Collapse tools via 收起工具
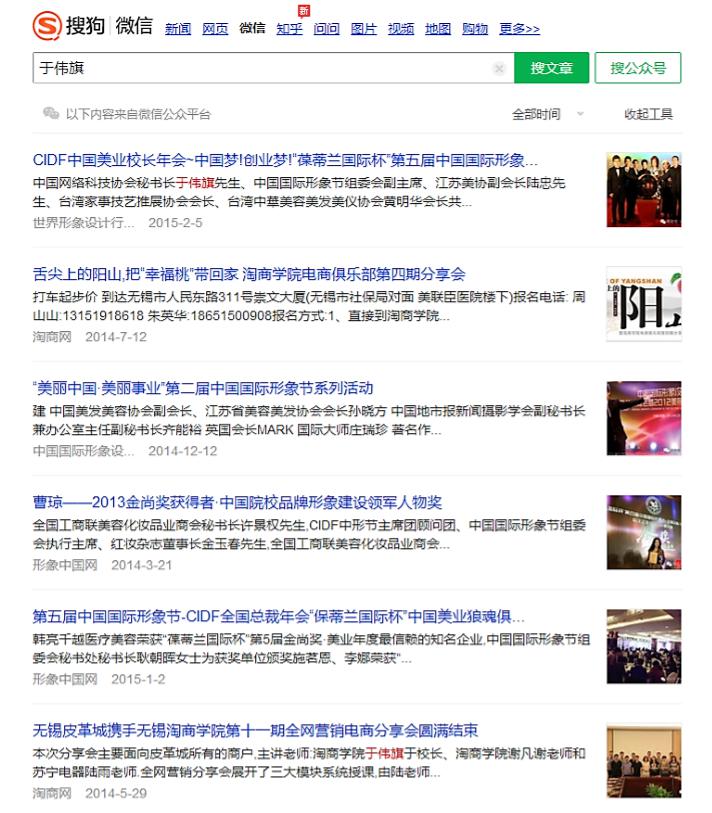The image size is (712, 813). click(648, 114)
